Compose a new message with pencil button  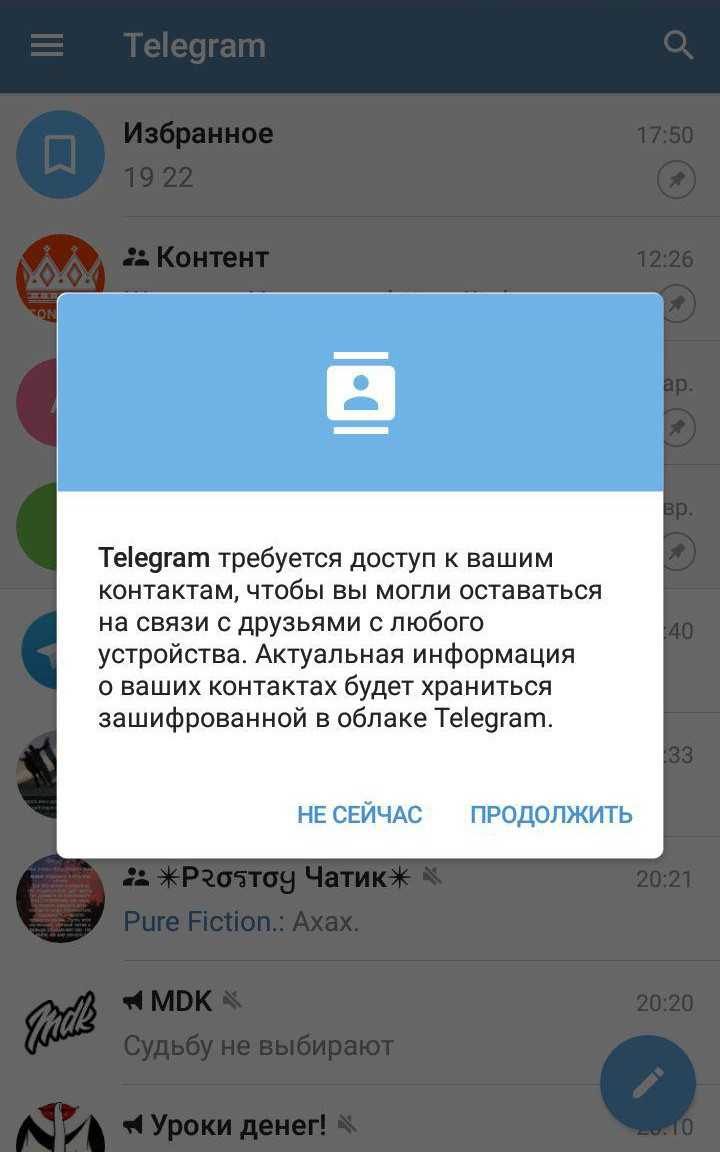point(647,1082)
